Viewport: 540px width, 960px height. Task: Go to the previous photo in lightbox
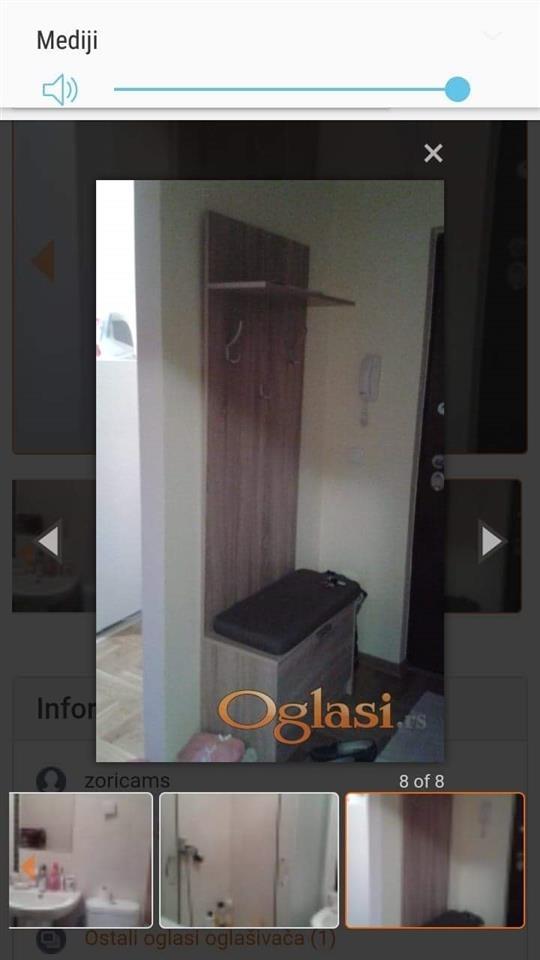pos(48,541)
